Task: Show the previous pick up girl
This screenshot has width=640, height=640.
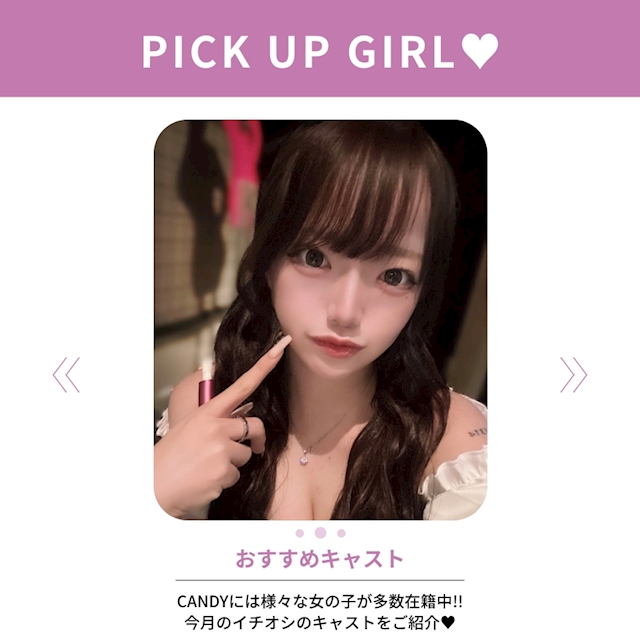Action: tap(66, 375)
